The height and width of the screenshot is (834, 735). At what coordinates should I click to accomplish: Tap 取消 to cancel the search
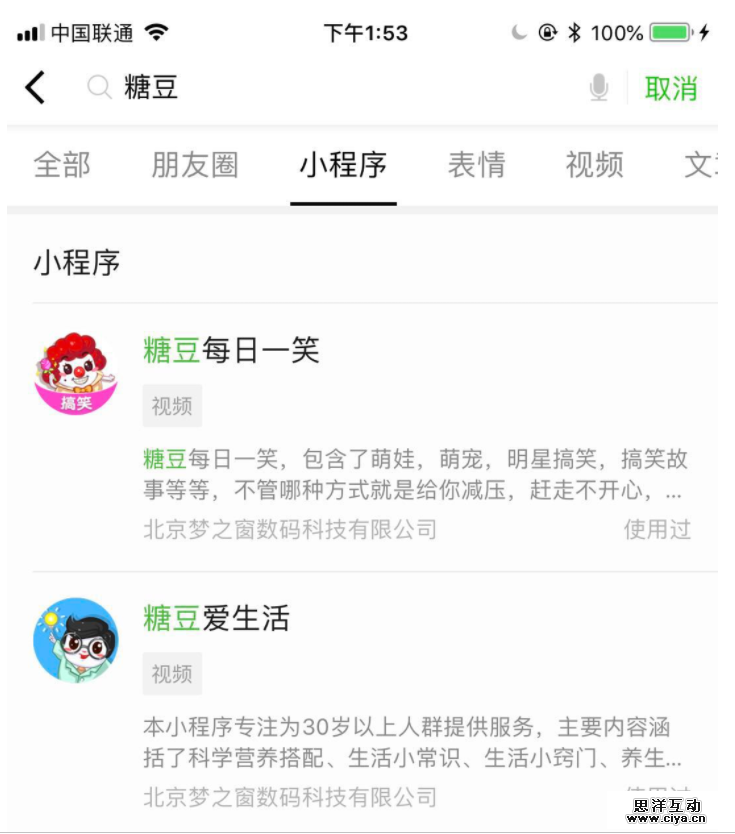coord(671,88)
